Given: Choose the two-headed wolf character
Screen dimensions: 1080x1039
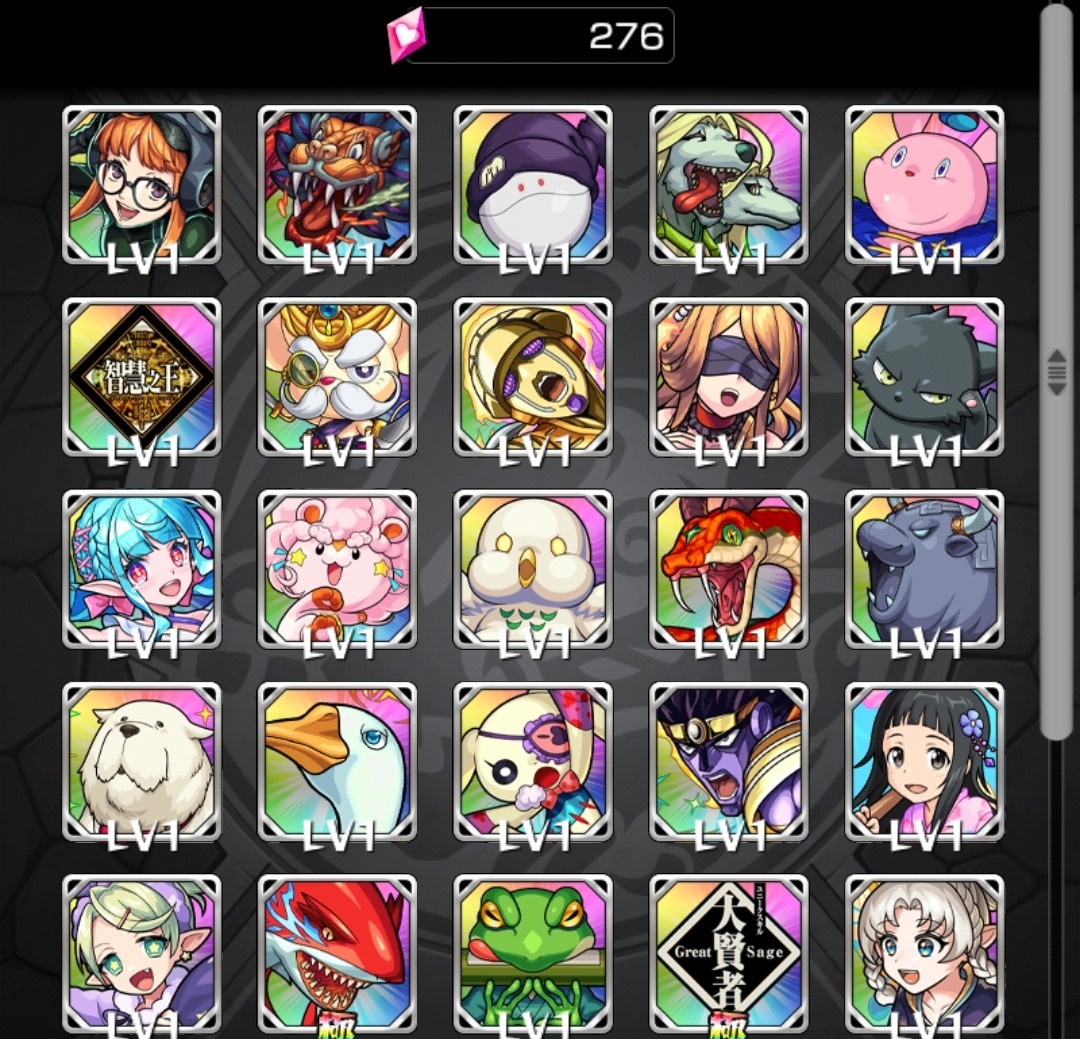Looking at the screenshot, I should (729, 185).
